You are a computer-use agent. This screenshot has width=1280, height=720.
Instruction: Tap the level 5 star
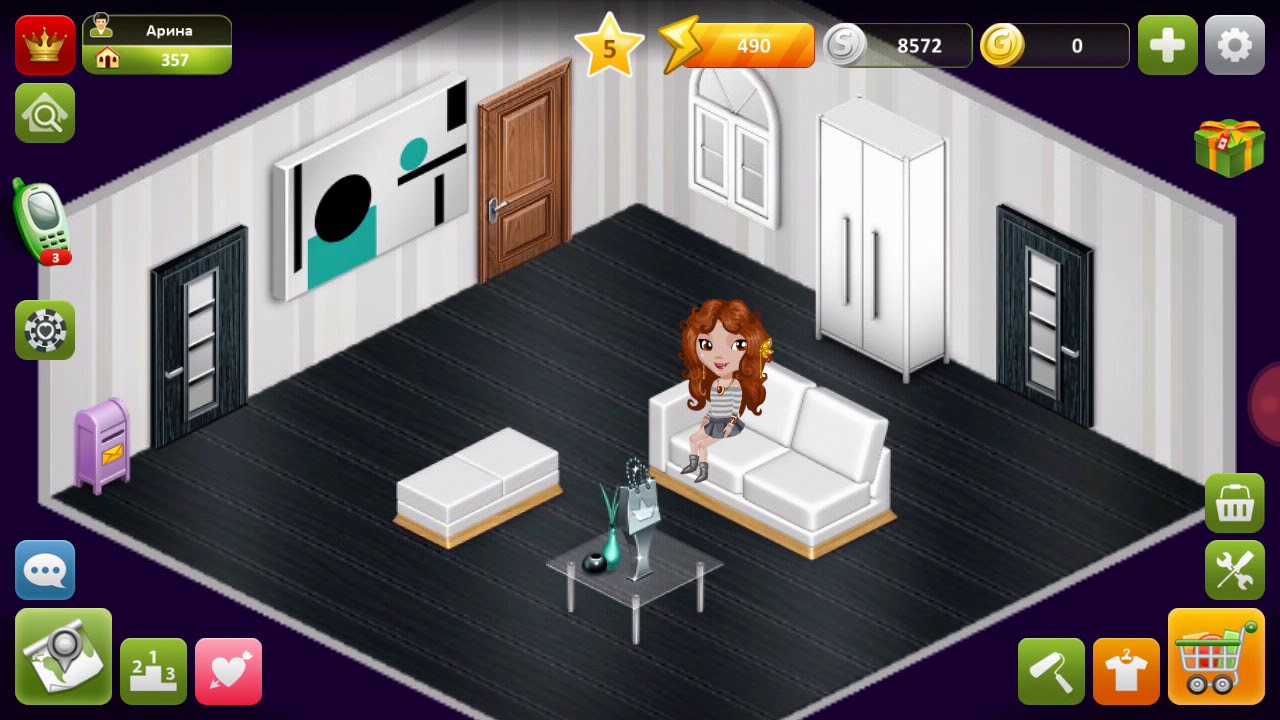pos(608,47)
